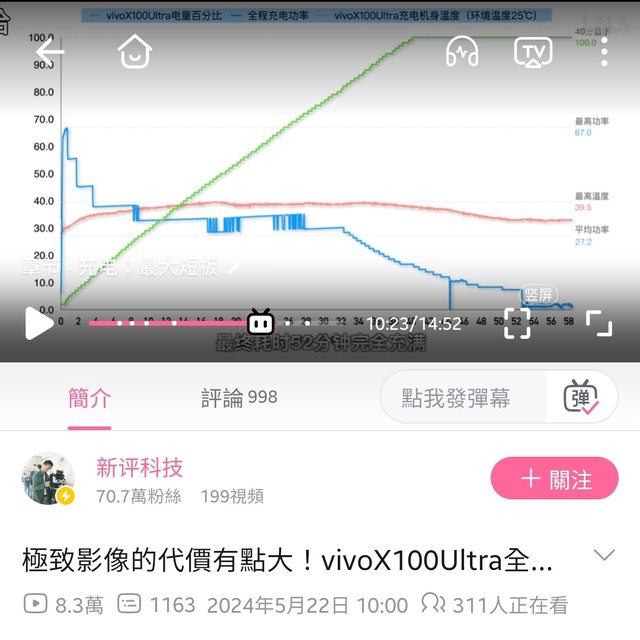The width and height of the screenshot is (640, 640).
Task: Cast the video to TV
Action: click(533, 52)
